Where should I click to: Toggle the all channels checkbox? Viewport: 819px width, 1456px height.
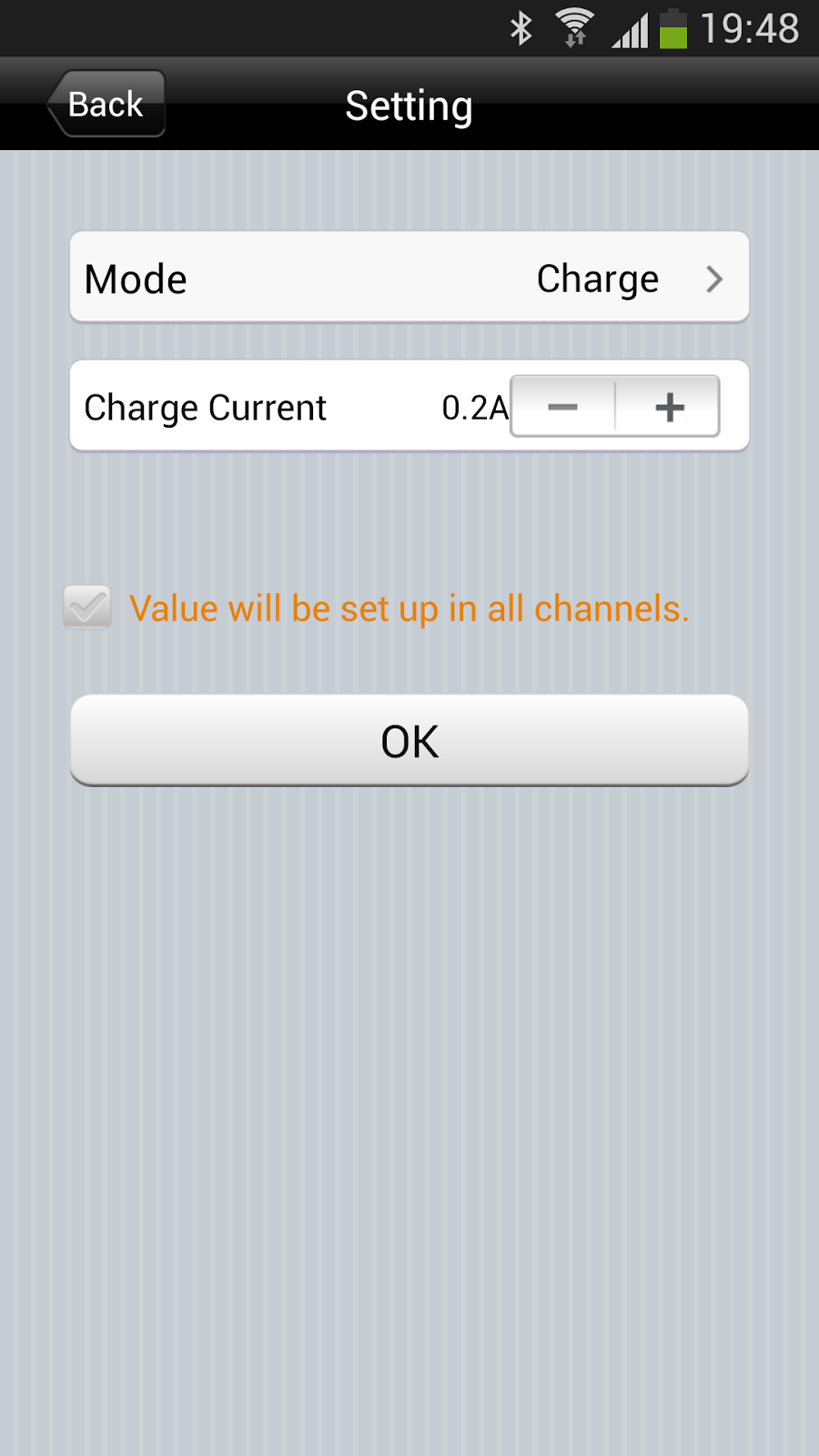click(x=87, y=607)
